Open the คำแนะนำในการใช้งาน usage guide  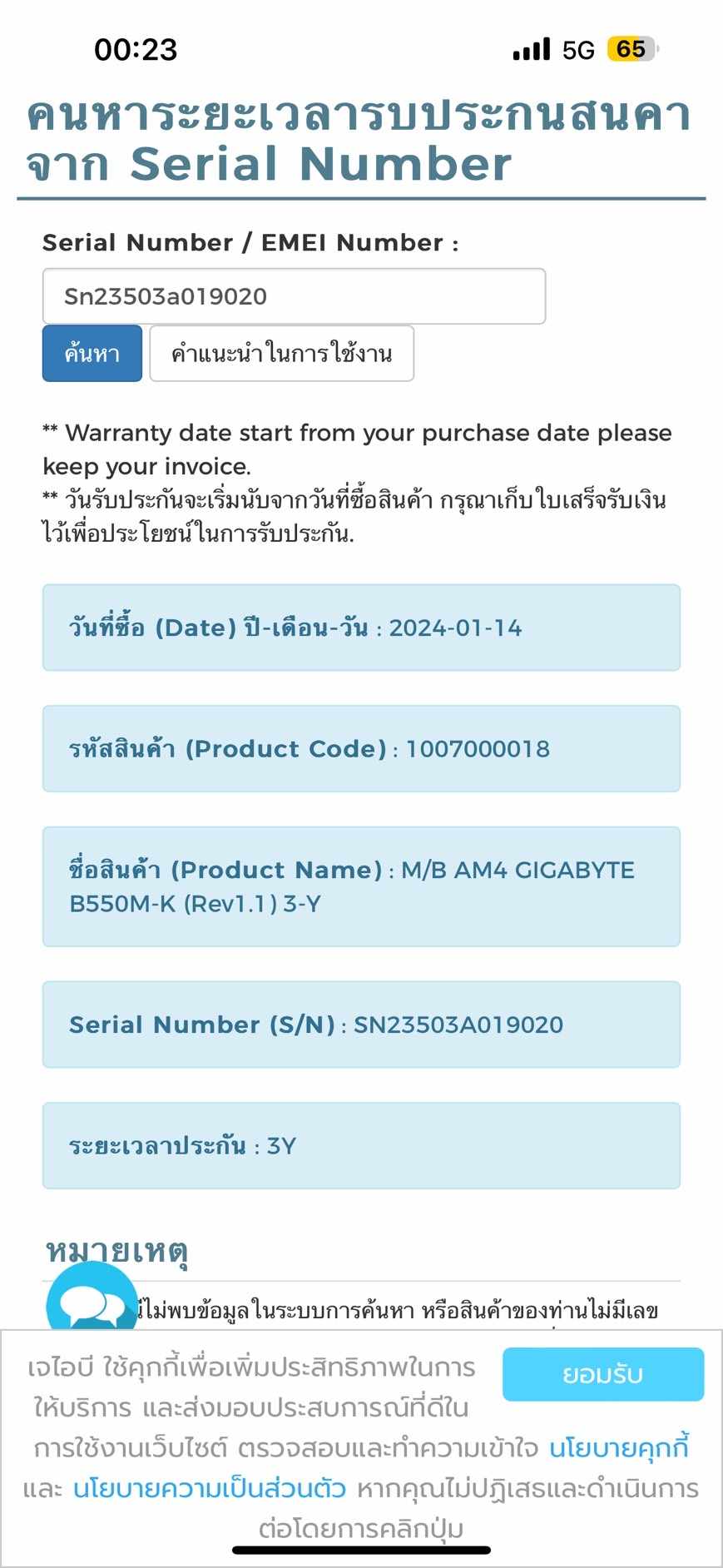[281, 354]
